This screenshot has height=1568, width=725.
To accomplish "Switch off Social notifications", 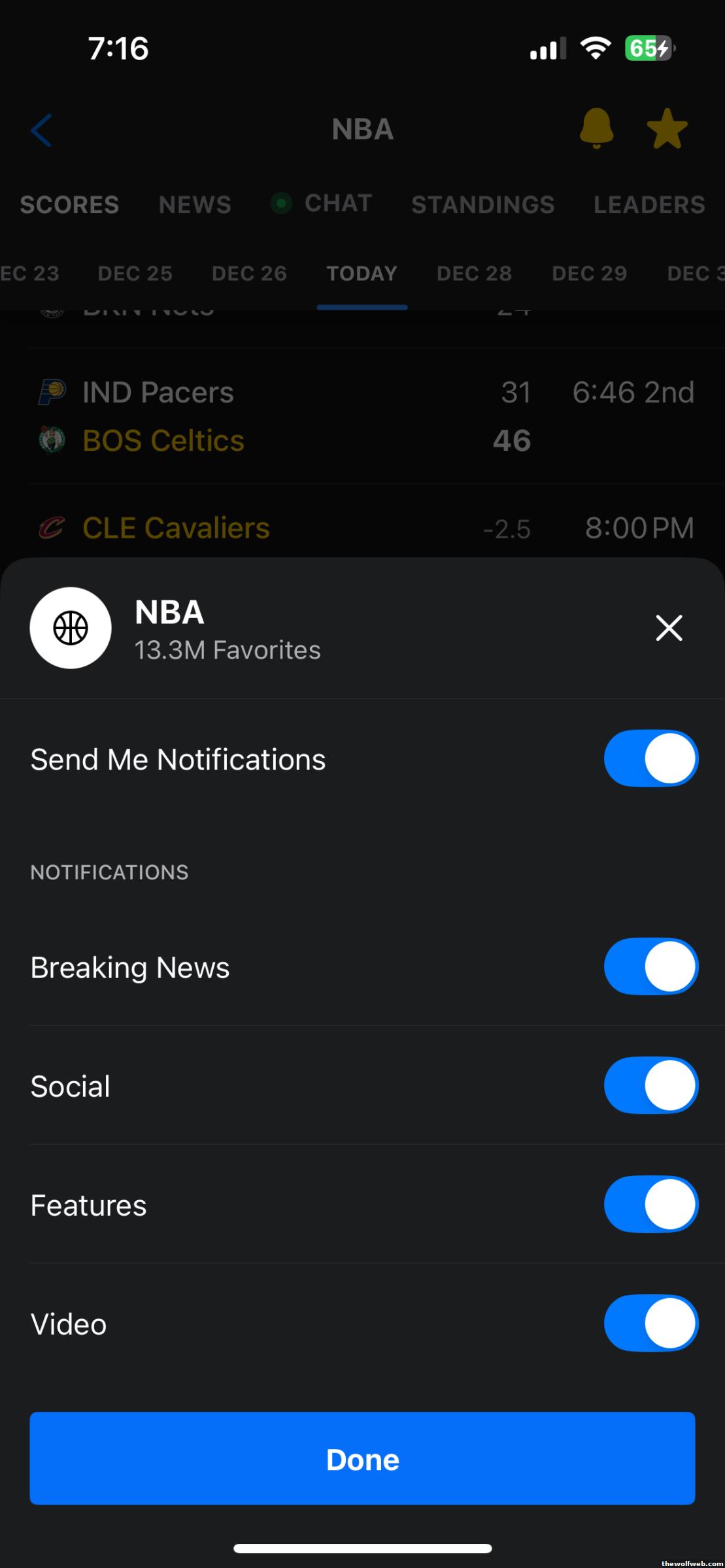I will (650, 1085).
